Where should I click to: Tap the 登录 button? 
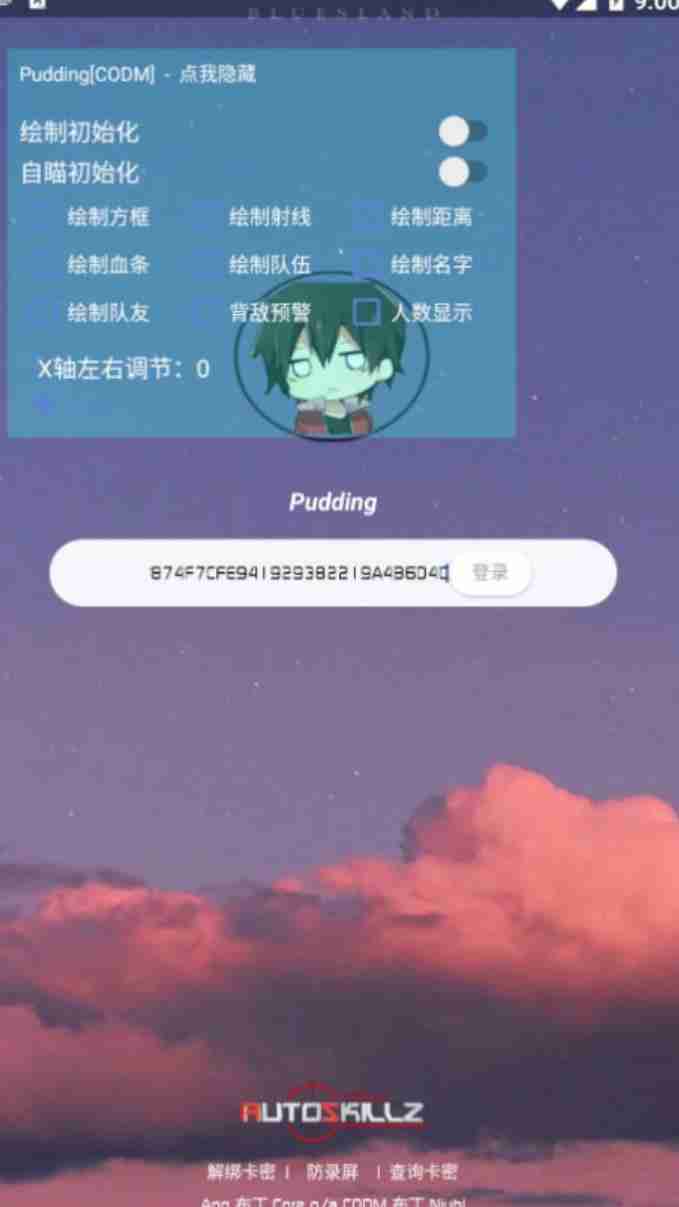[490, 573]
